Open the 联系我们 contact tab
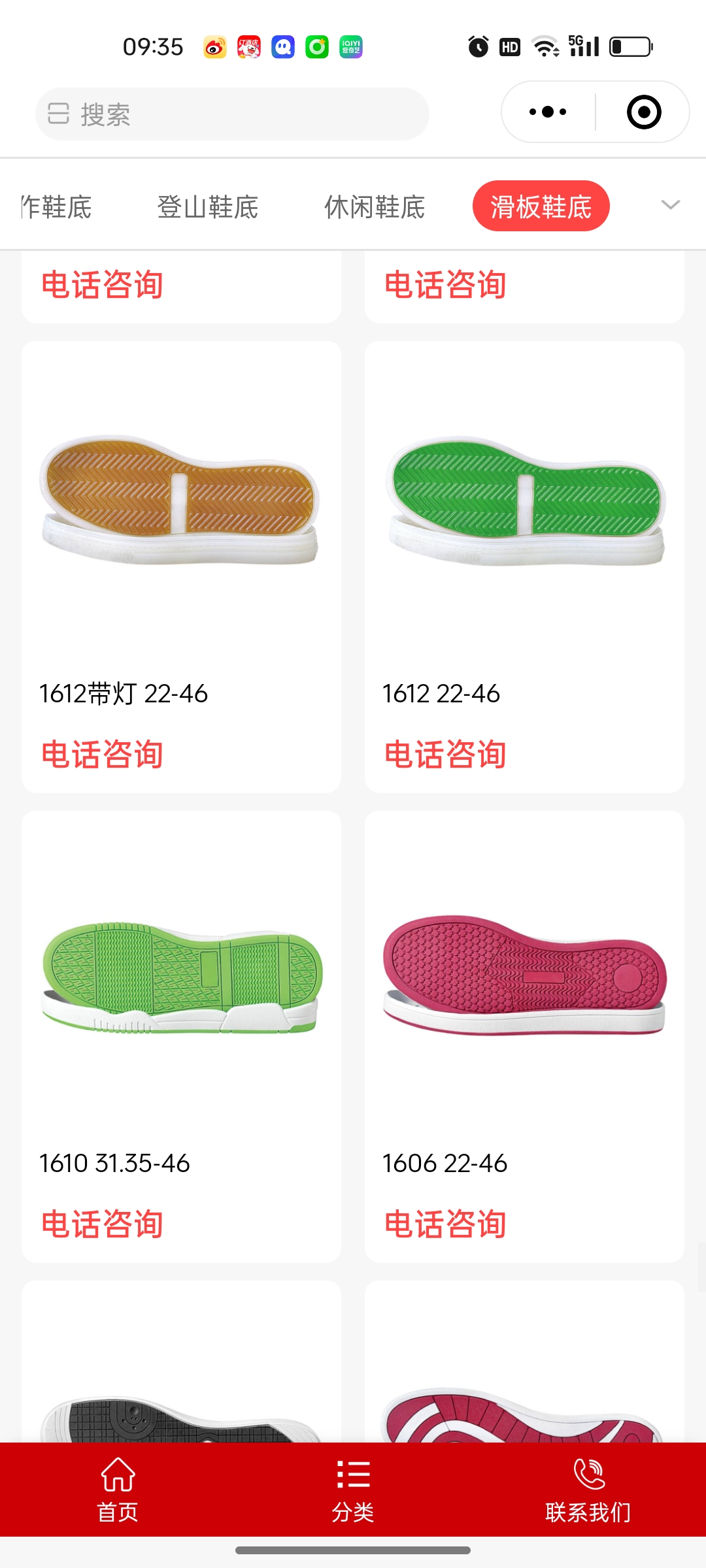This screenshot has height=1568, width=706. (x=588, y=1490)
